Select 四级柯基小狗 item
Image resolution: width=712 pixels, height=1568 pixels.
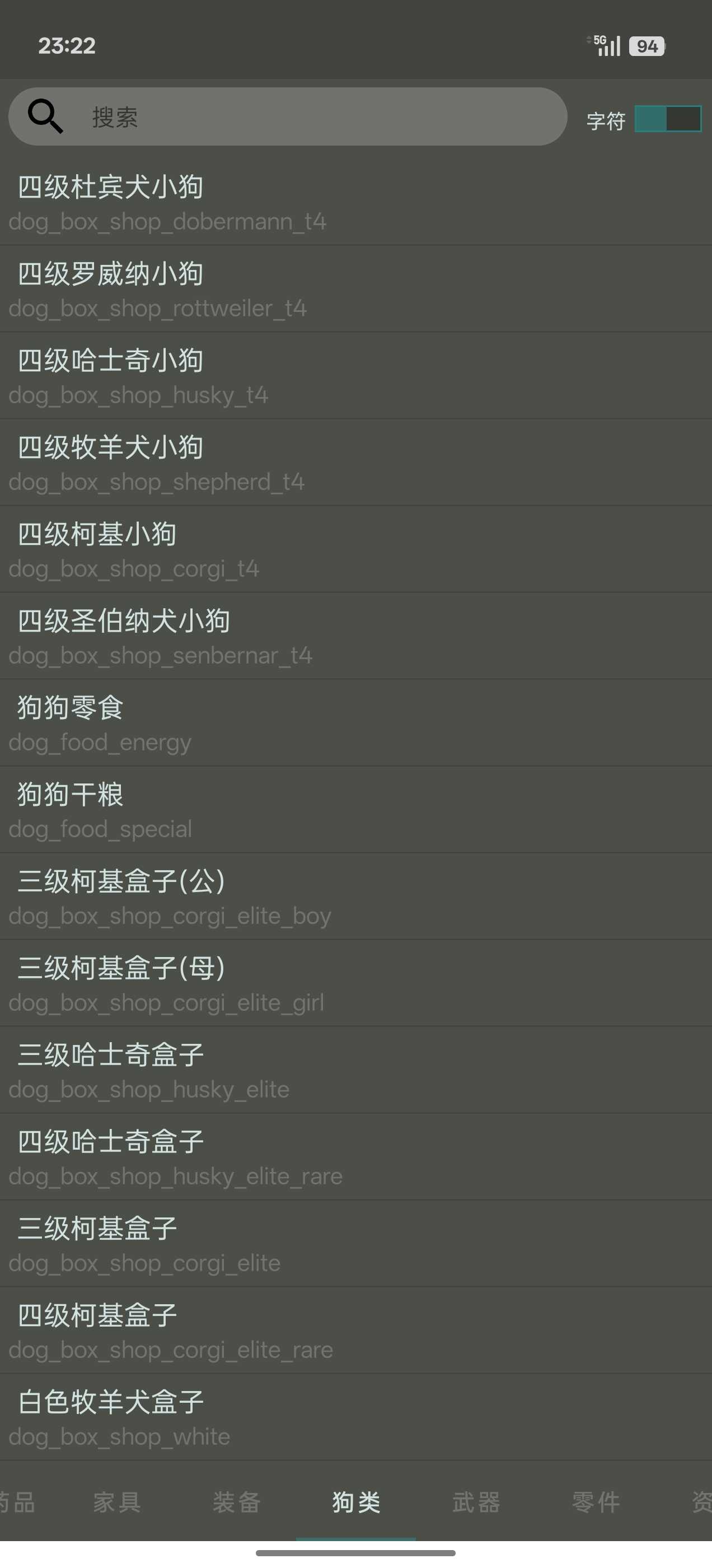(356, 550)
